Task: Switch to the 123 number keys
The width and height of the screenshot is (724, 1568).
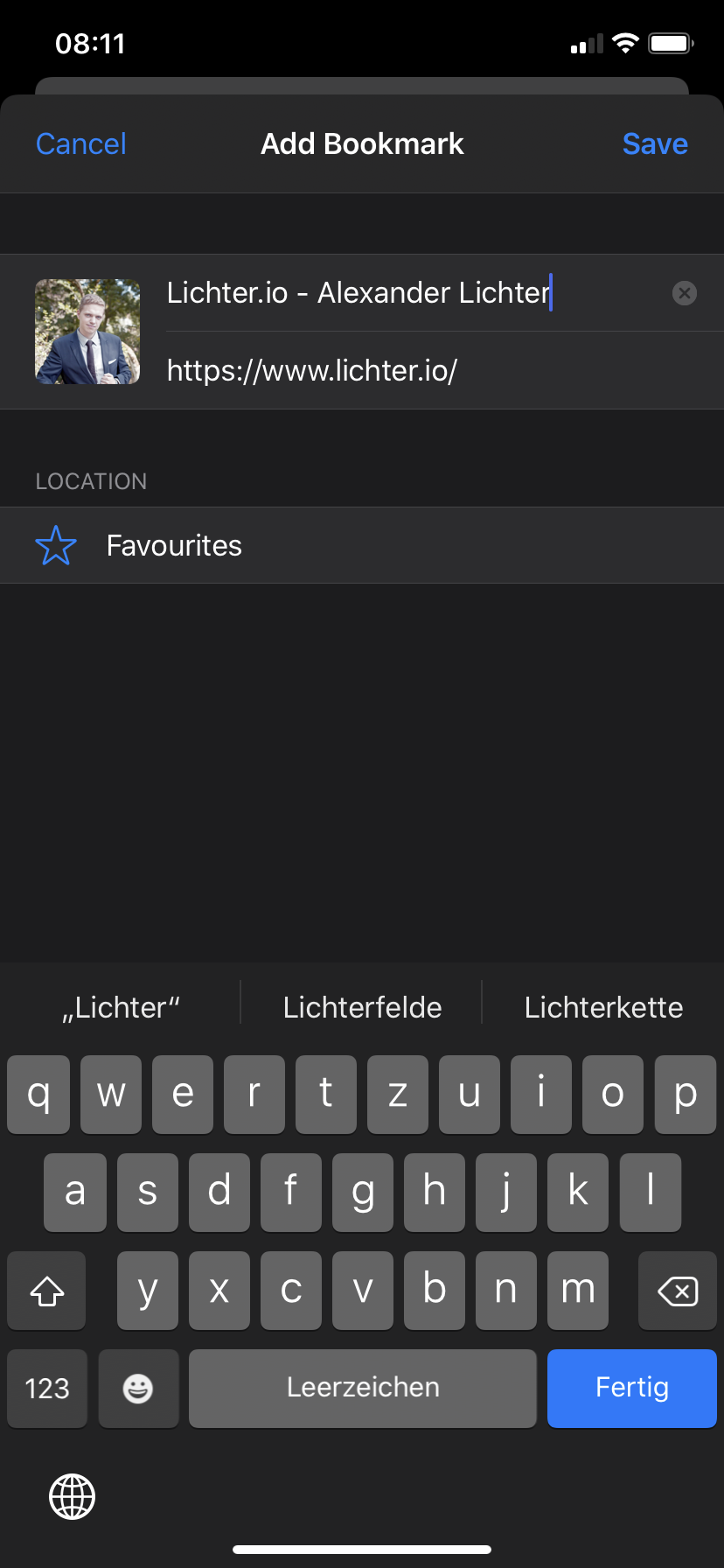Action: [47, 1388]
